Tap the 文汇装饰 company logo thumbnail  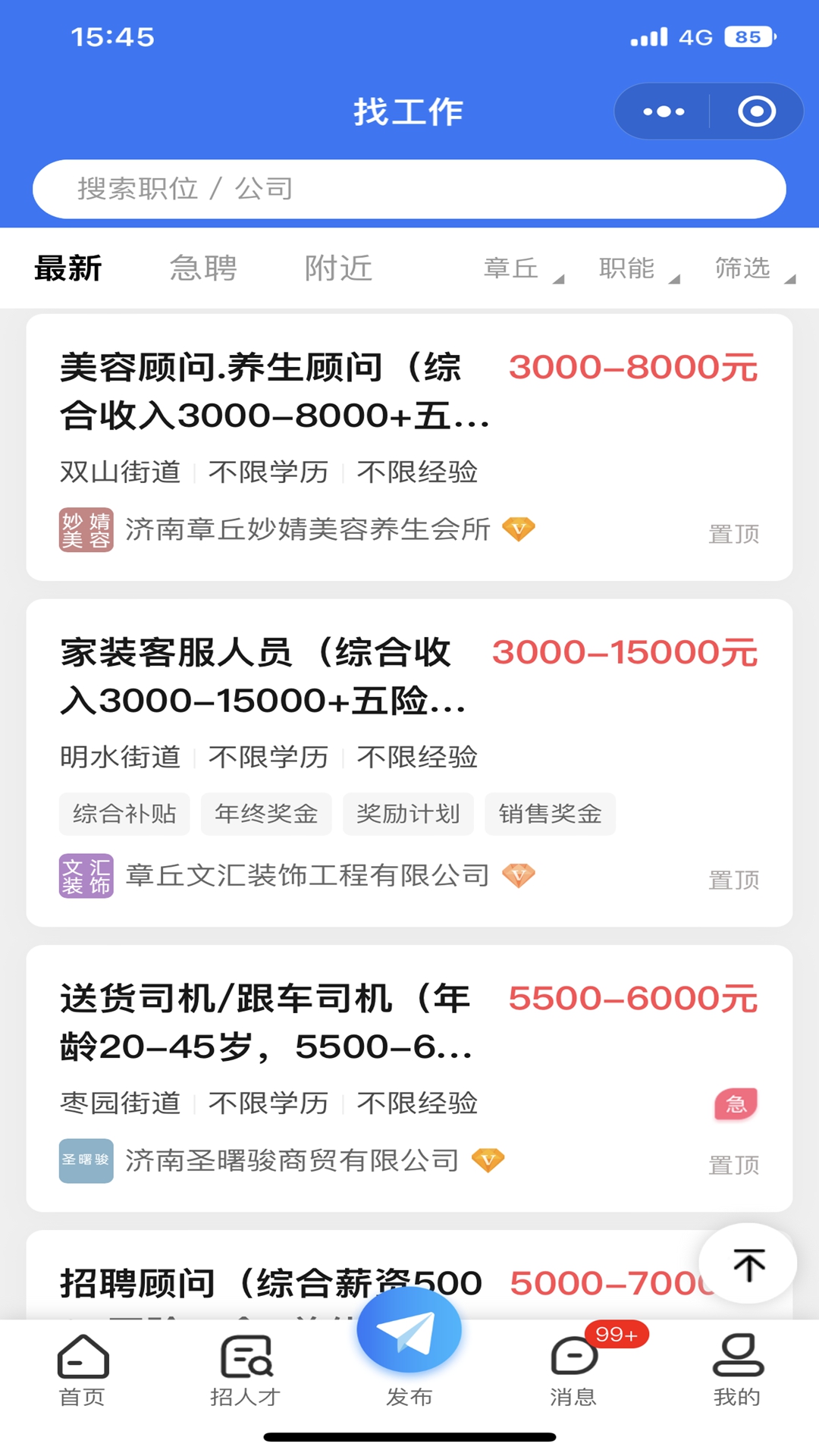pos(86,876)
